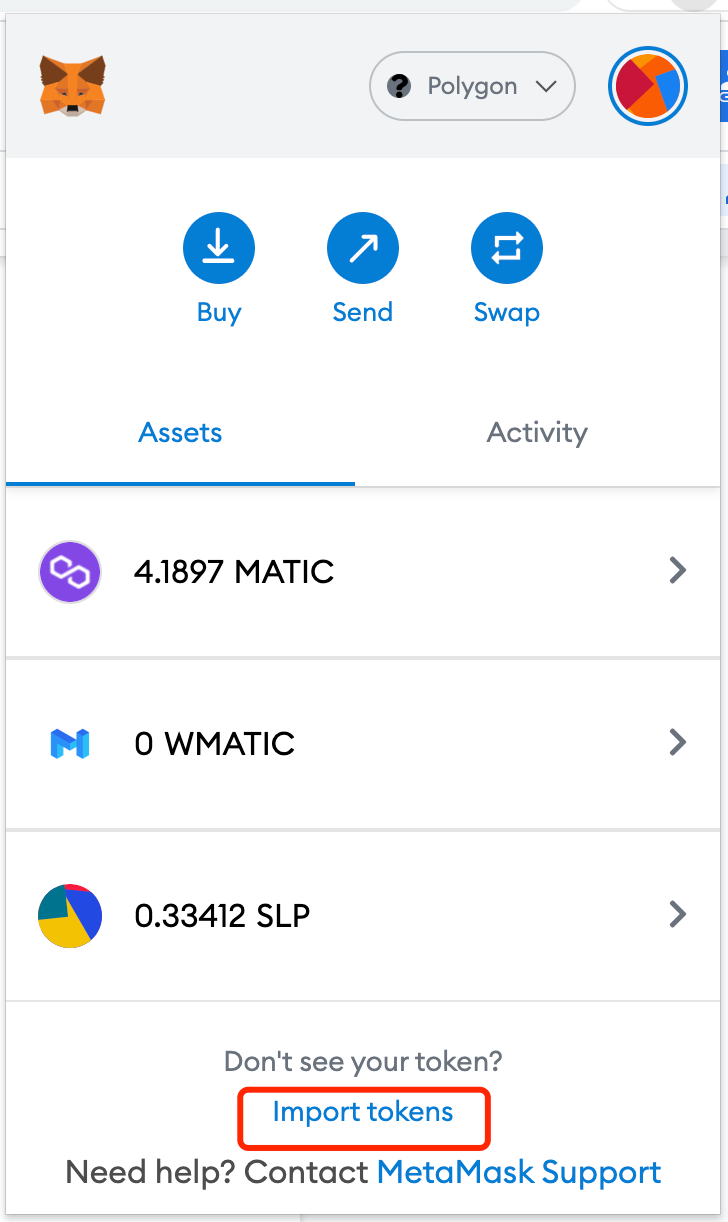
Task: Open the MATIC asset details
Action: coord(363,572)
